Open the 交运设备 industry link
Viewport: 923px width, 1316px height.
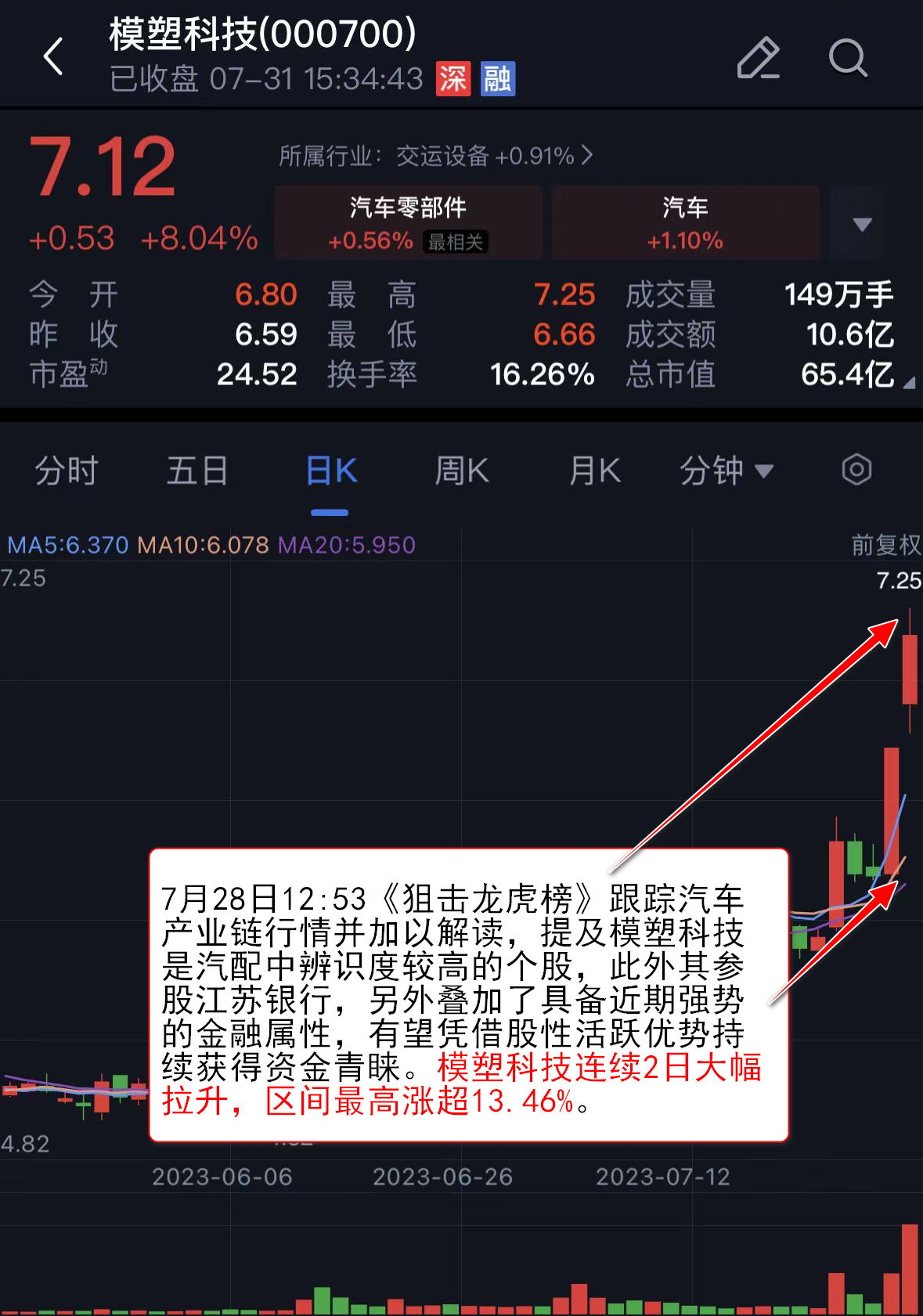pos(435,156)
